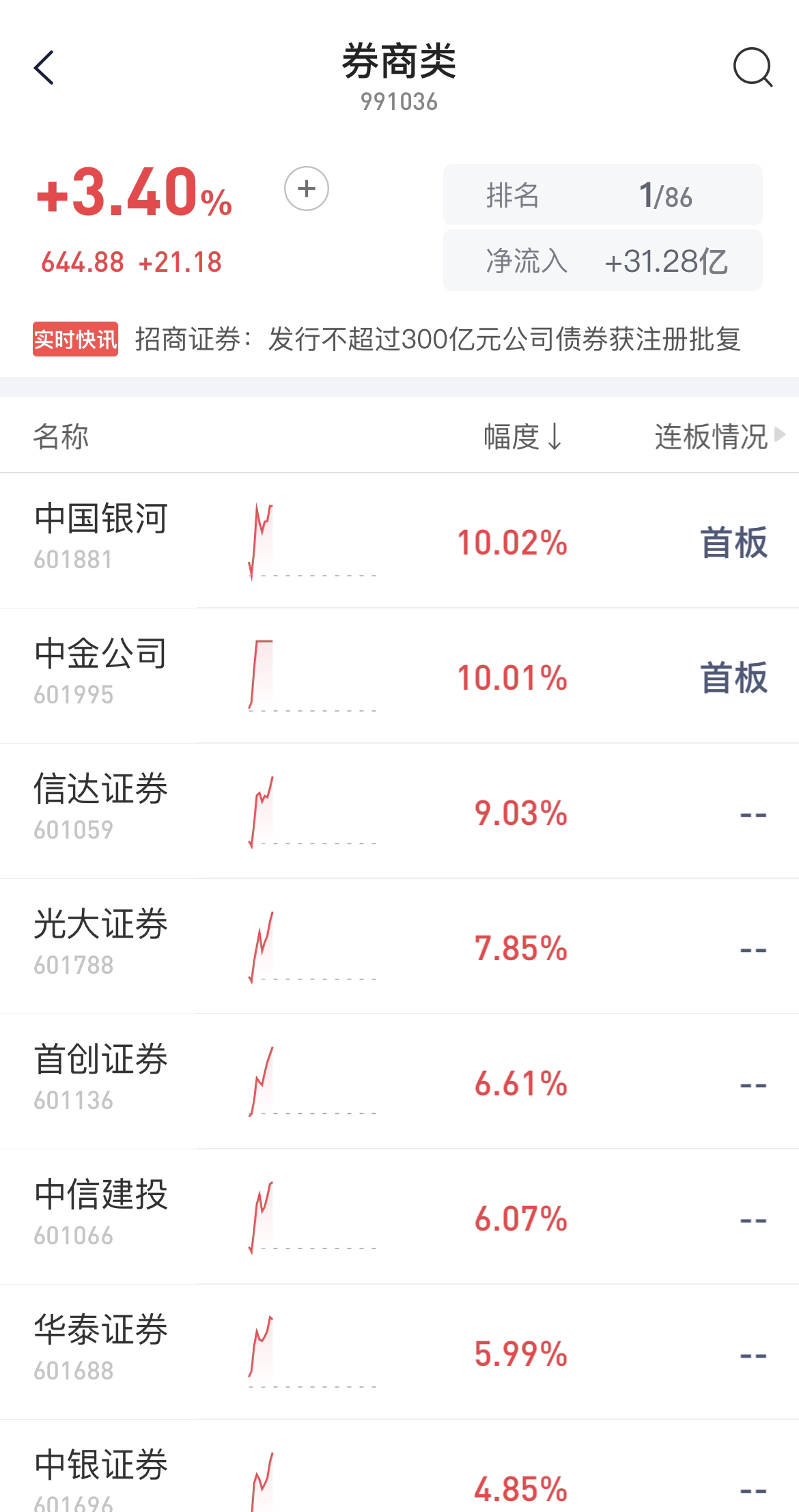
Task: Add 券商类 to watchlist with plus button
Action: coord(307,188)
